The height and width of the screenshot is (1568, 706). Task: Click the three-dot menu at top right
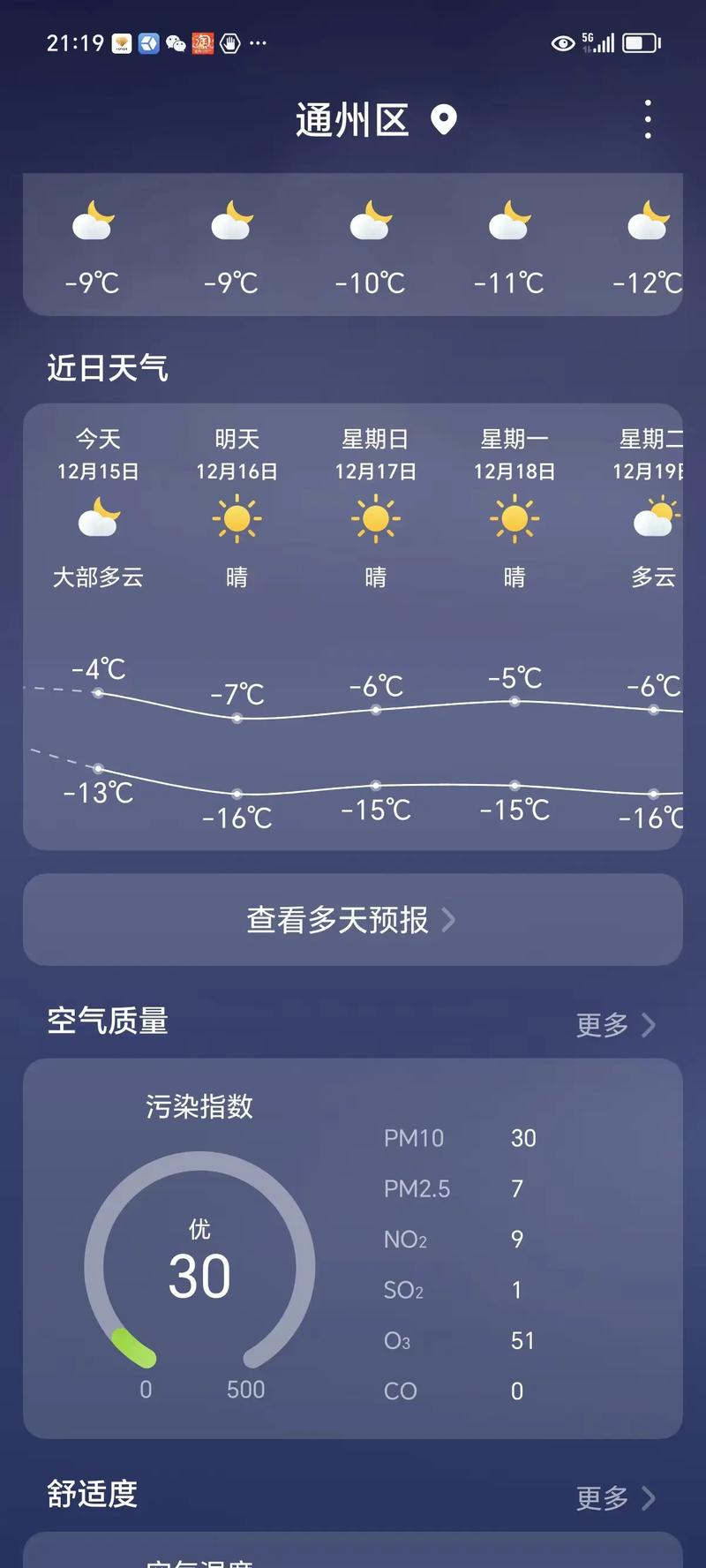pos(648,117)
